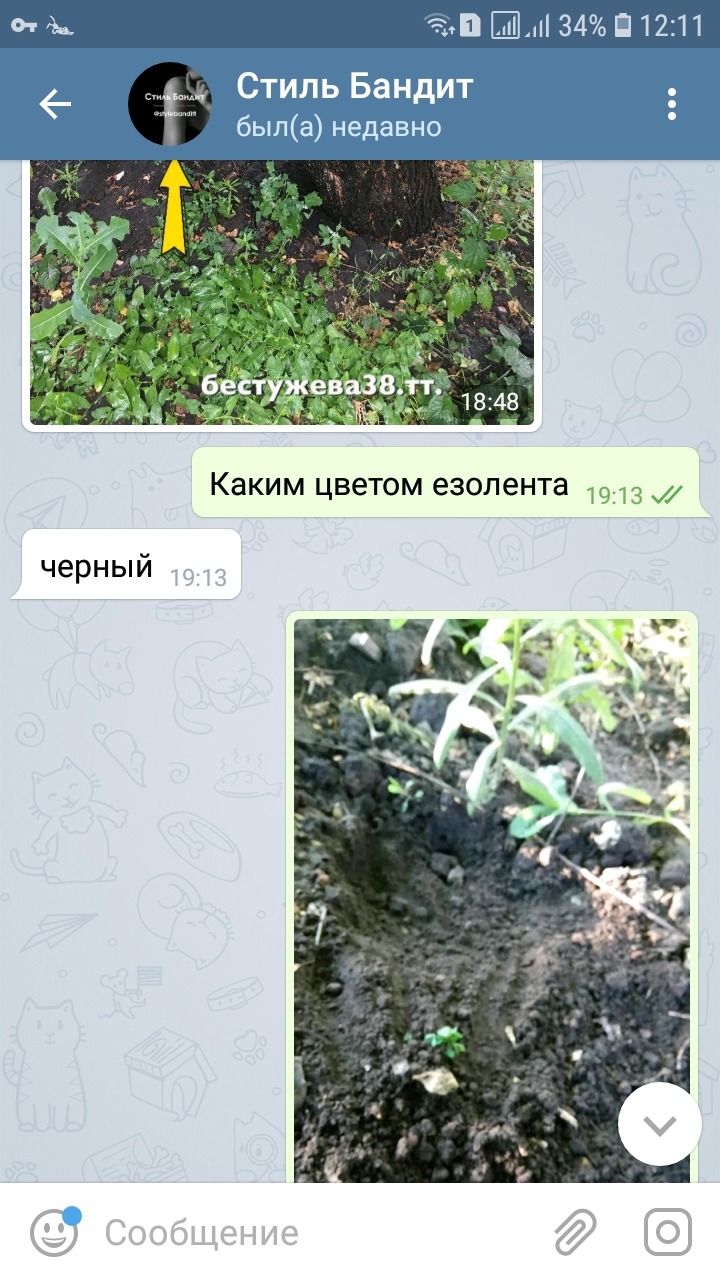The width and height of the screenshot is (720, 1280).
Task: Attach a file with the paperclip
Action: (576, 1232)
